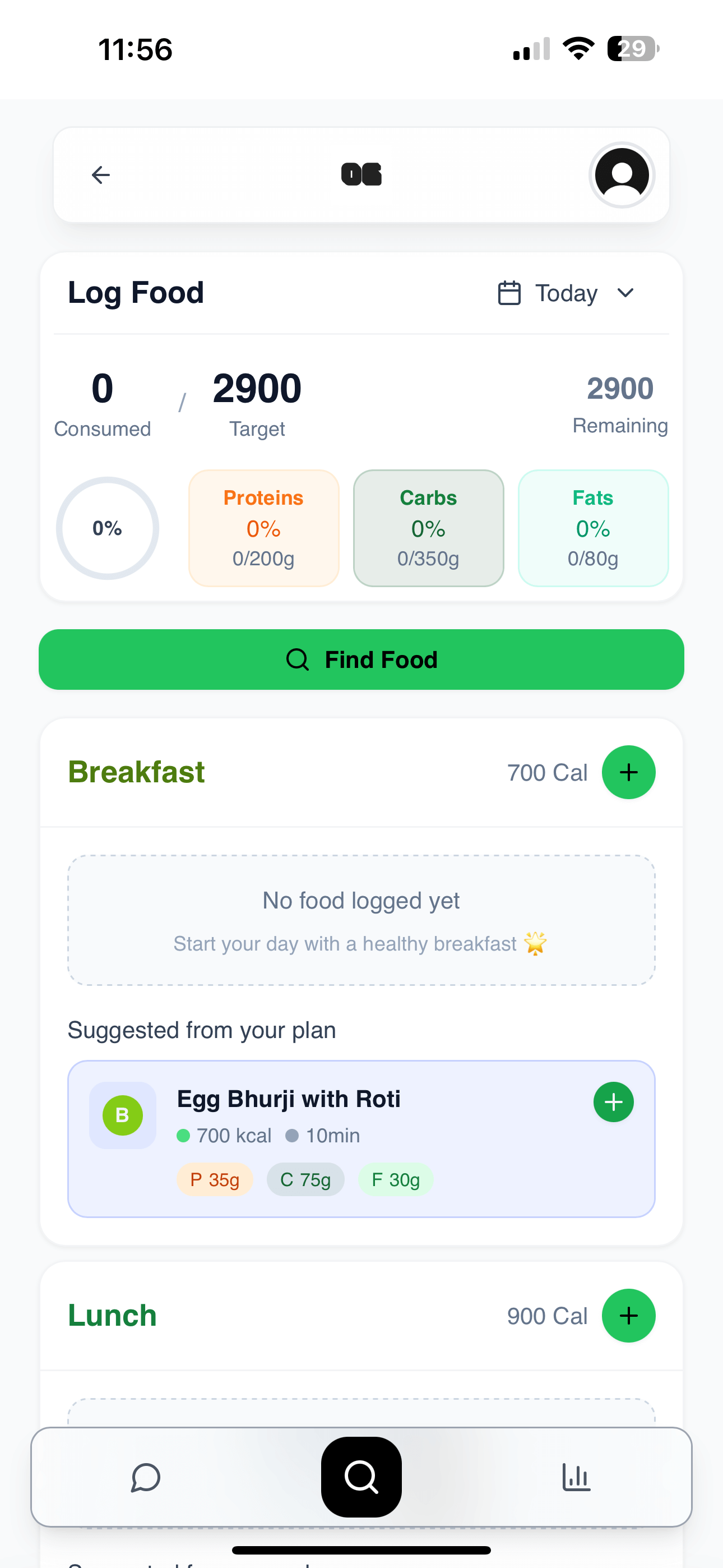
Task: Select the Carbs macro card
Action: coord(428,528)
